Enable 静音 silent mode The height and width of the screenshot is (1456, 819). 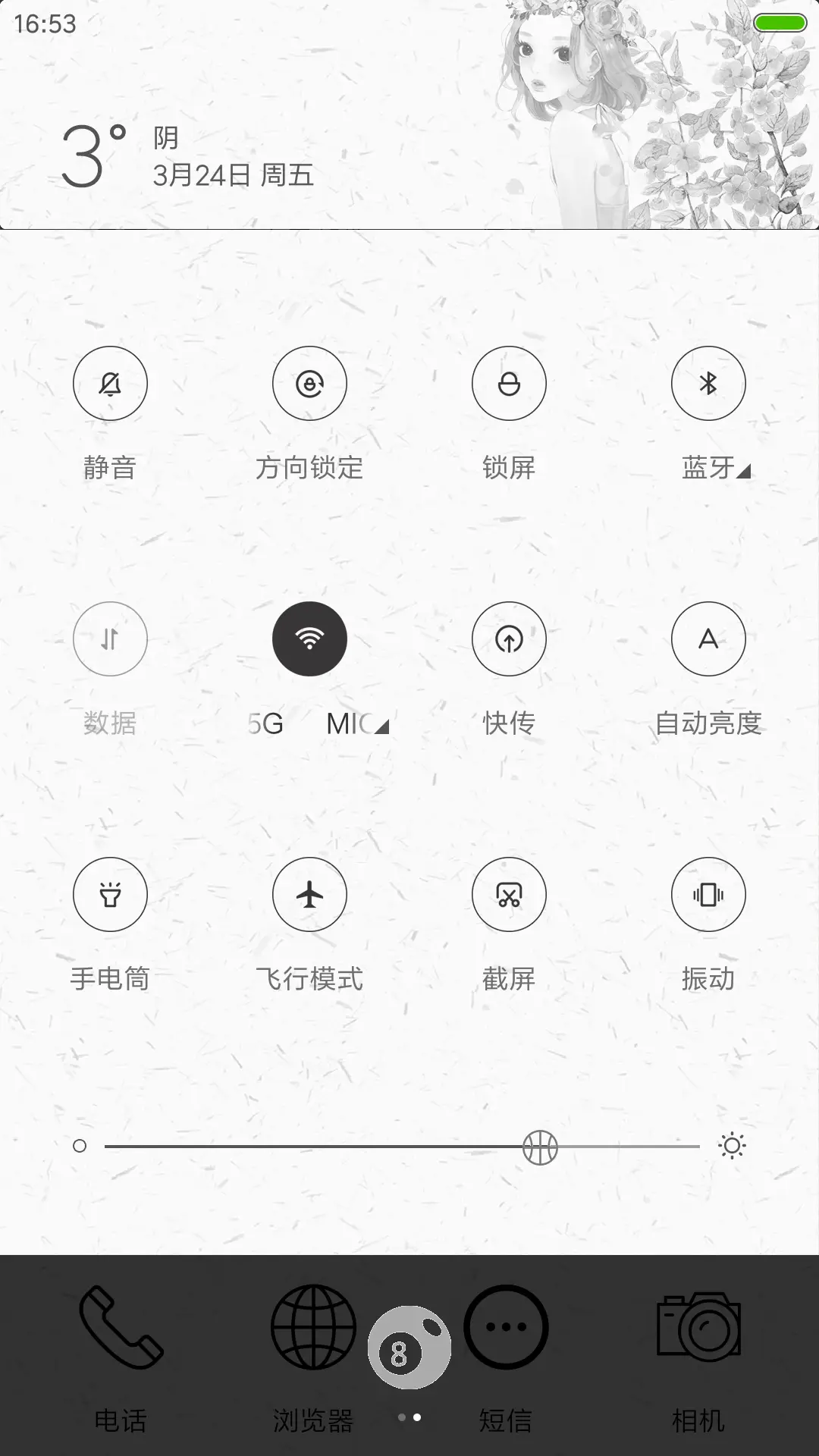click(109, 384)
